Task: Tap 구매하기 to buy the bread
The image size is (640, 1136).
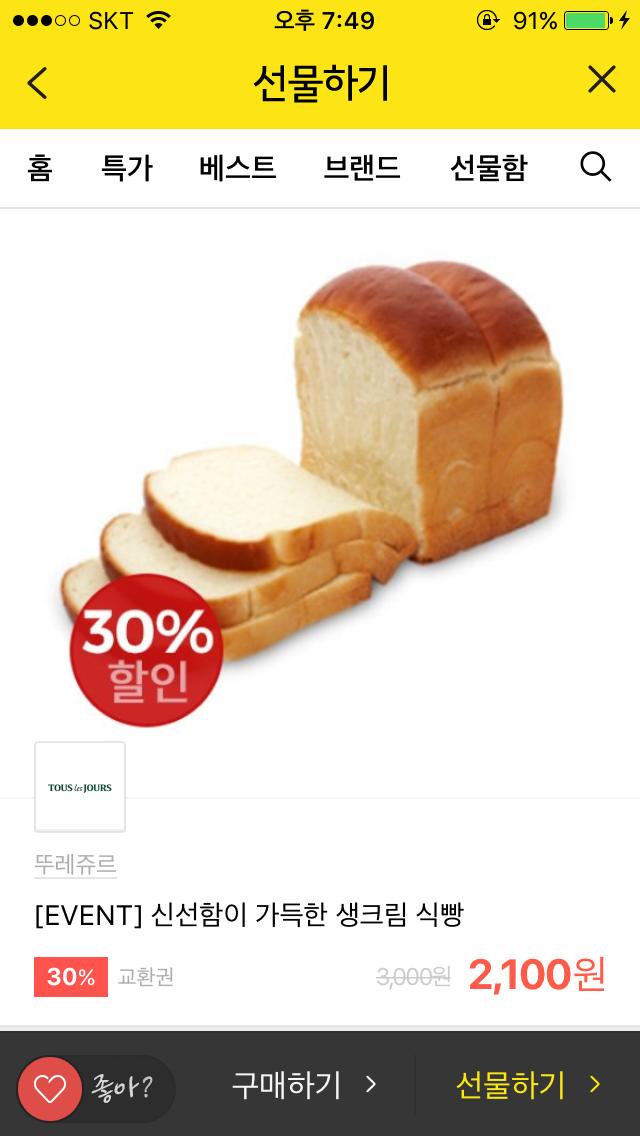Action: [x=304, y=1085]
